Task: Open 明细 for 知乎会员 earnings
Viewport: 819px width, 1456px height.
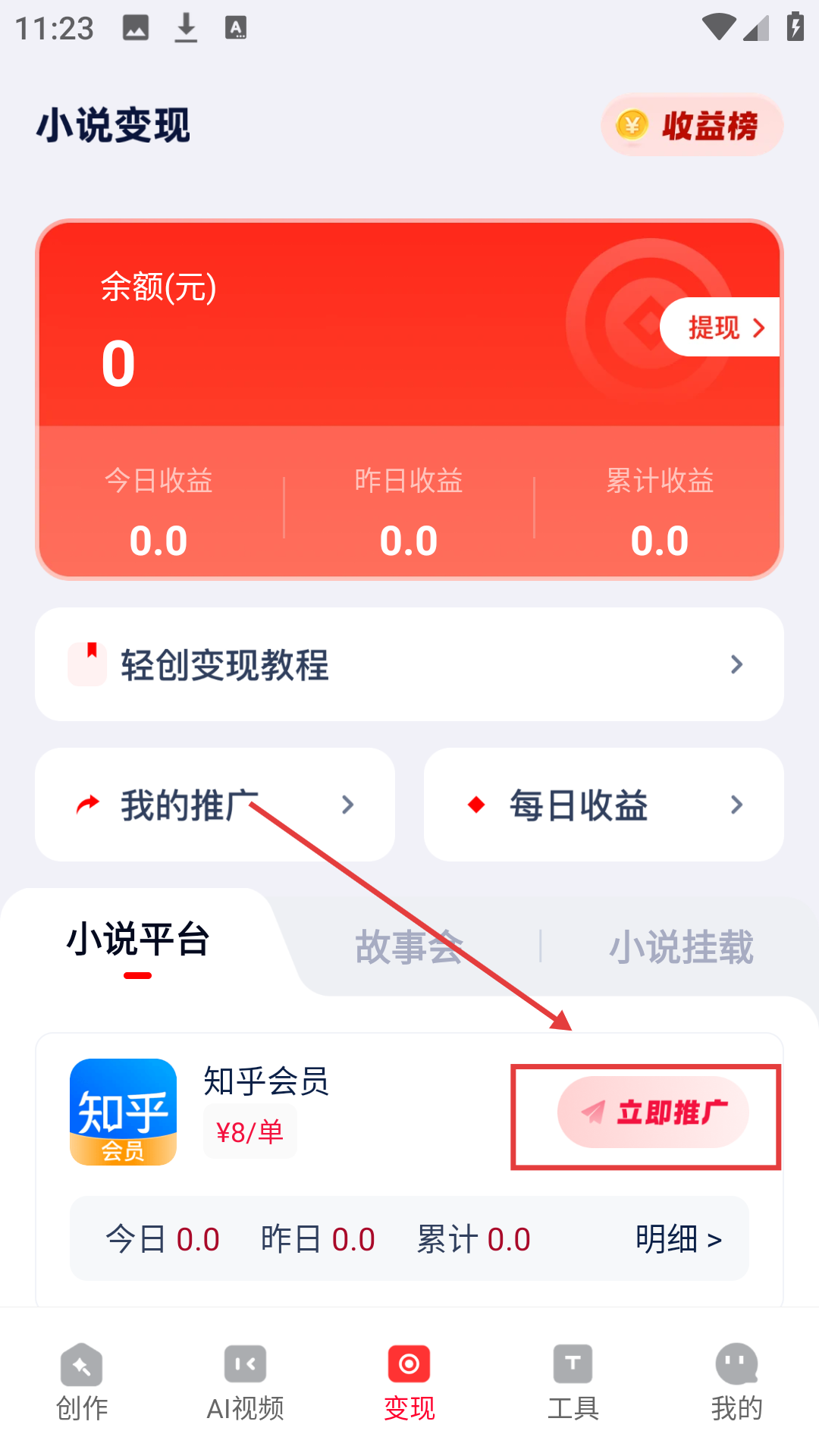Action: click(678, 1239)
